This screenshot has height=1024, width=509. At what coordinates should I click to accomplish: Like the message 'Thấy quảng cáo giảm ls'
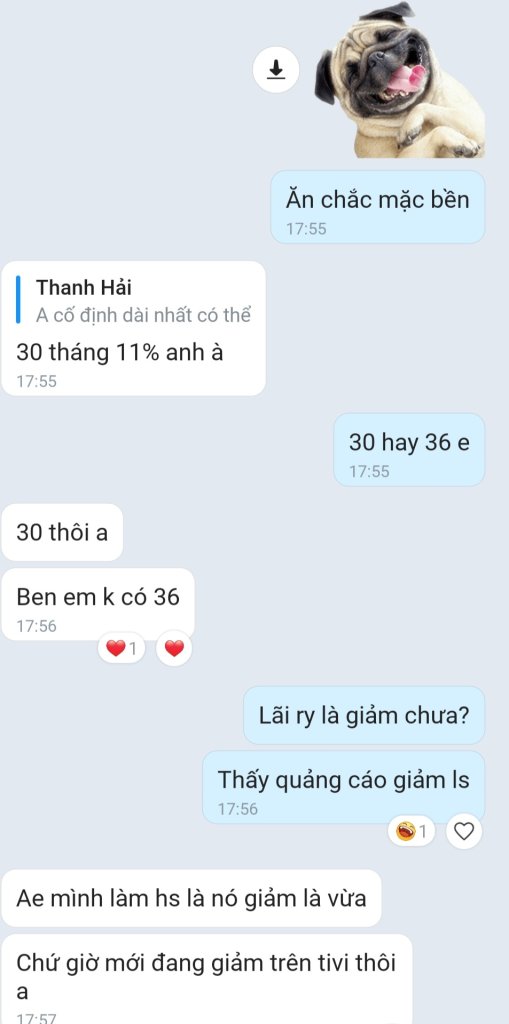coord(464,831)
